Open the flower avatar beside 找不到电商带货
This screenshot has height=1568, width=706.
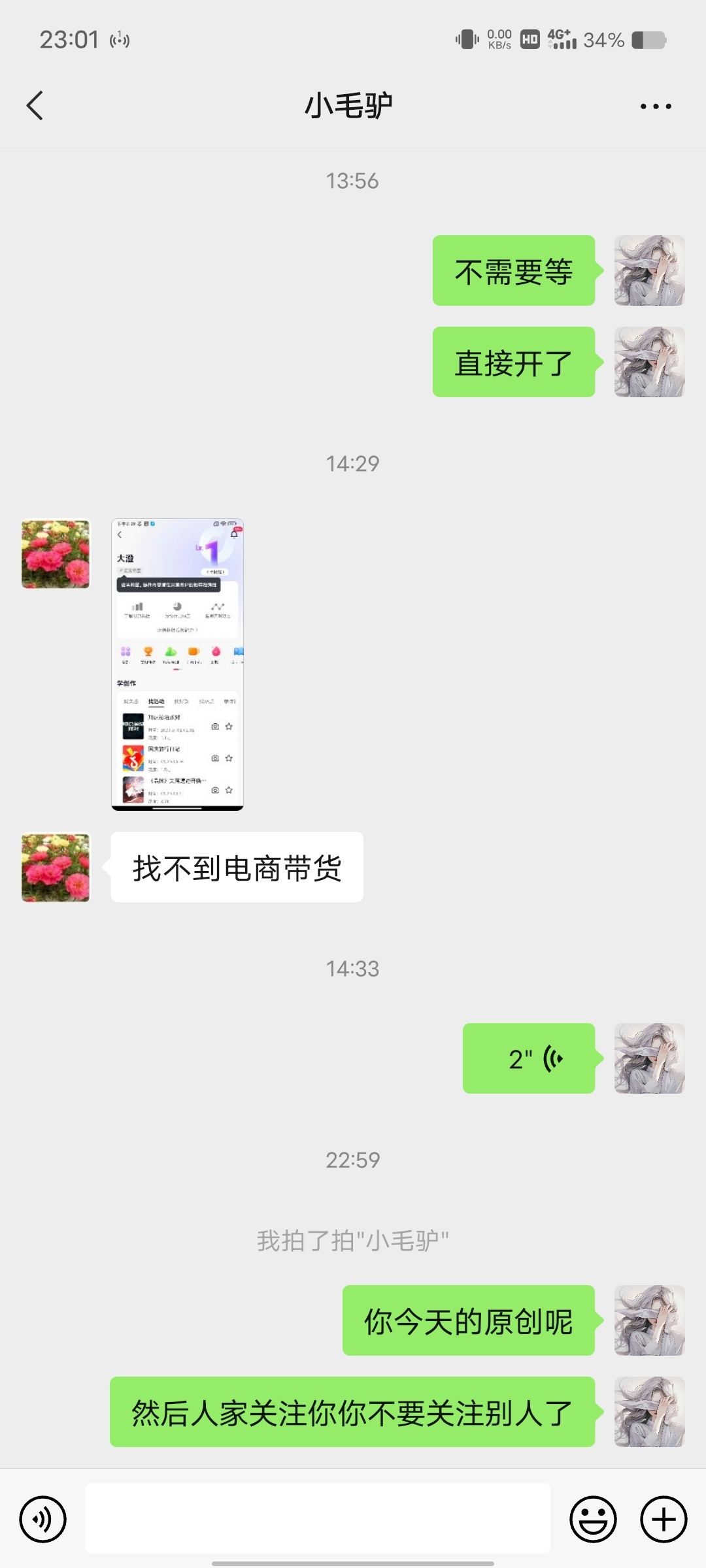point(56,867)
